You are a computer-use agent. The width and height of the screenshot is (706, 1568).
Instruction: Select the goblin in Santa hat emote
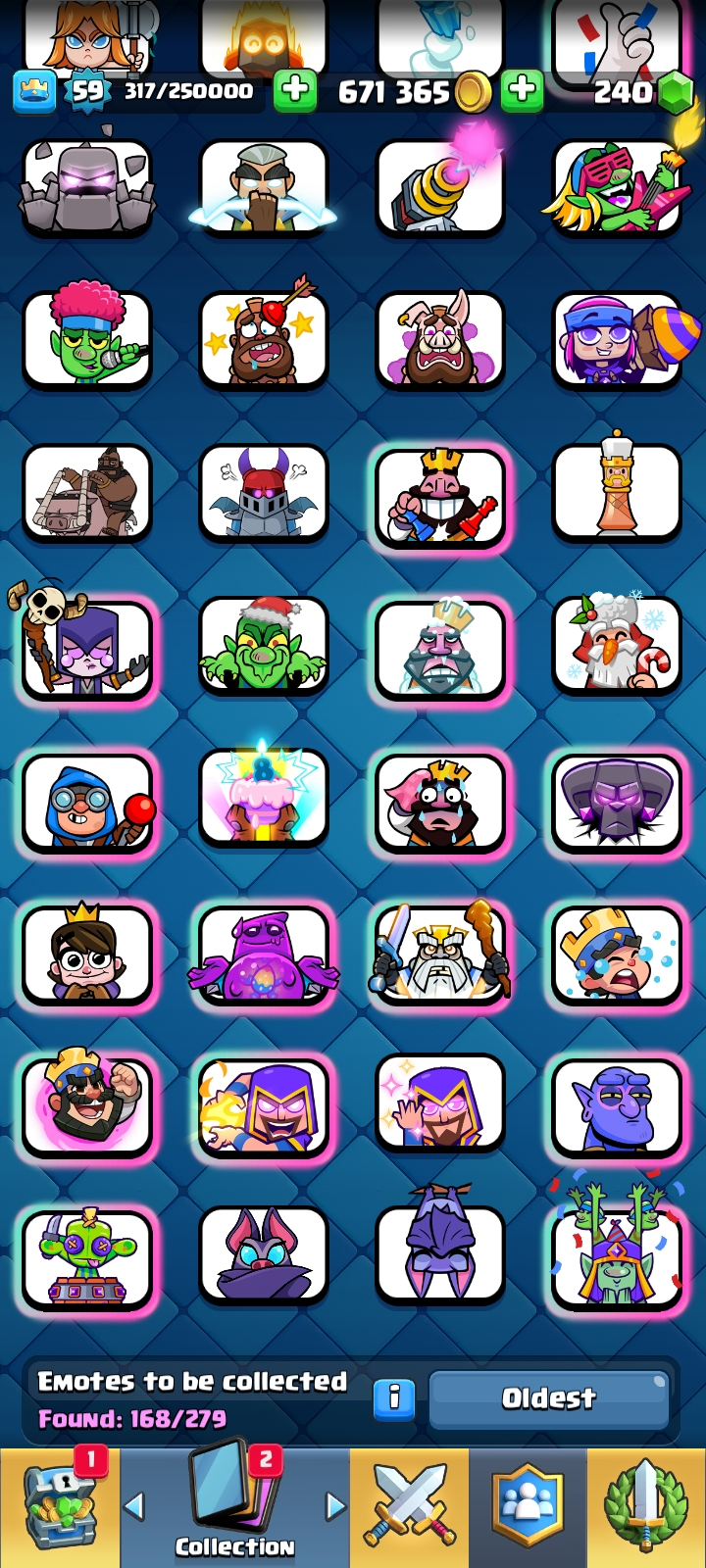click(263, 645)
